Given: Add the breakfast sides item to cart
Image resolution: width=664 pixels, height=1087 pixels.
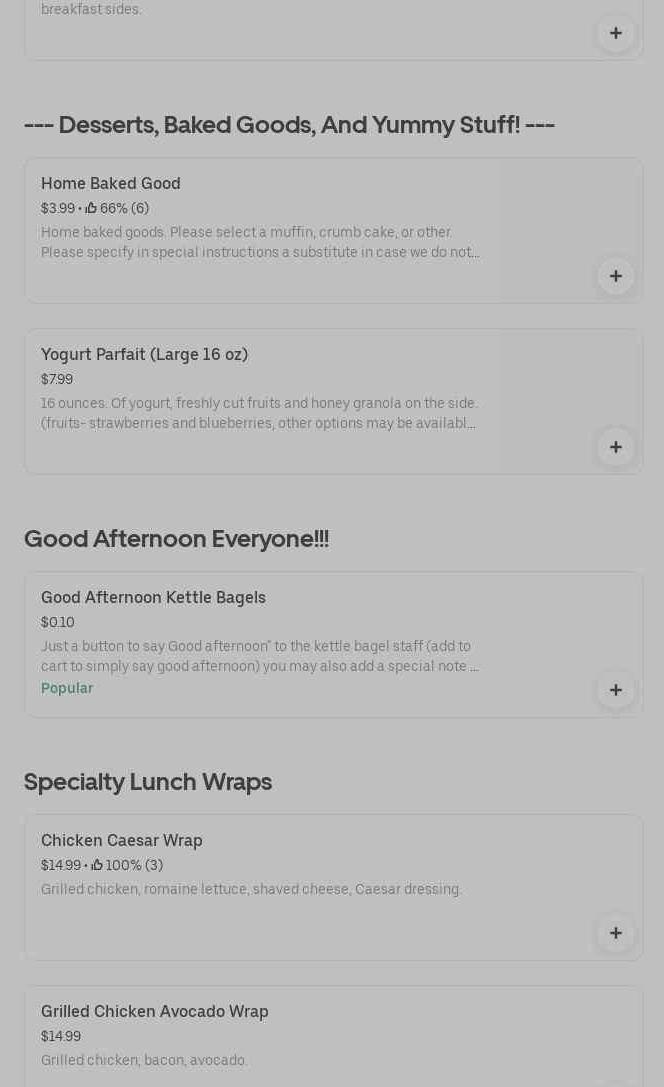Looking at the screenshot, I should (615, 33).
